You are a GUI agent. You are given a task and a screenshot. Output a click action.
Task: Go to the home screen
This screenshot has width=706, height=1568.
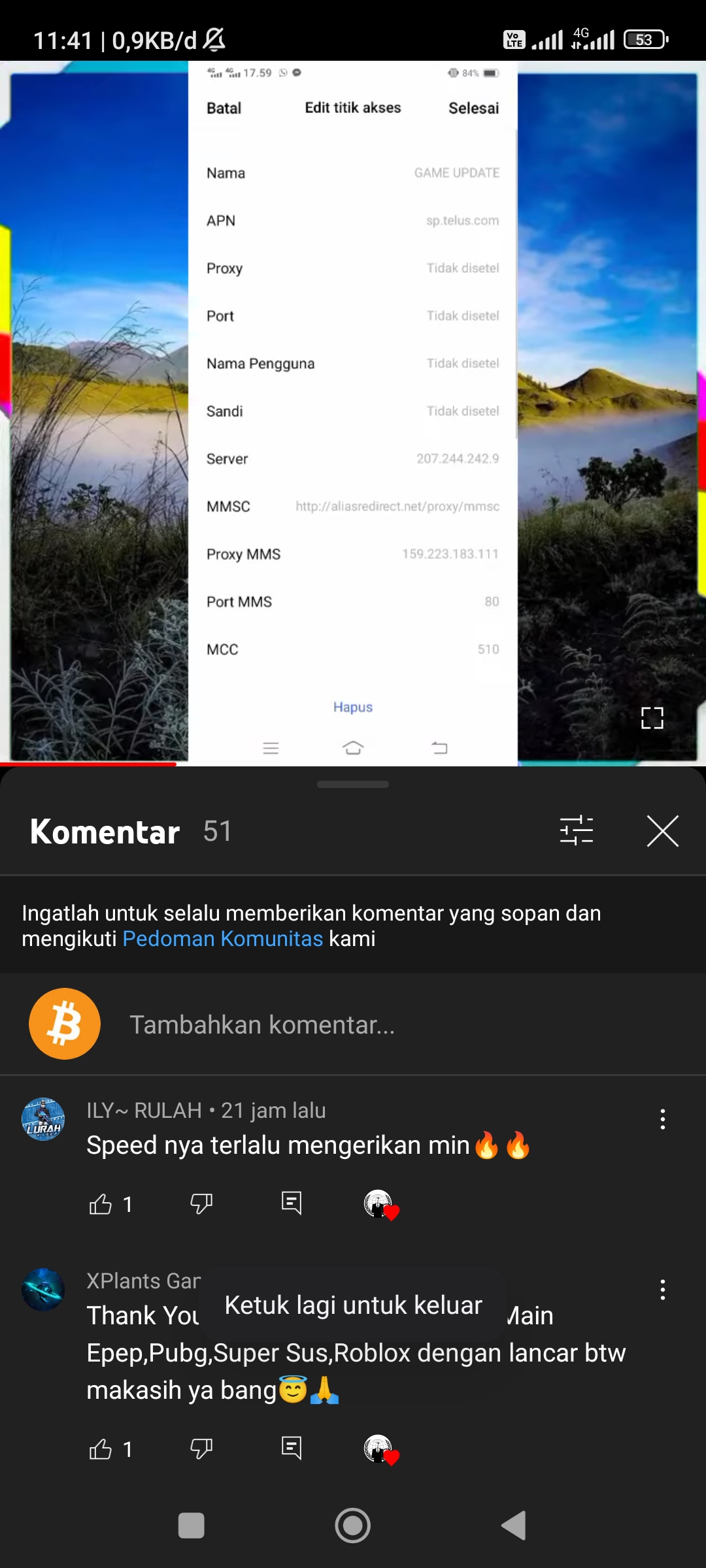tap(352, 1526)
